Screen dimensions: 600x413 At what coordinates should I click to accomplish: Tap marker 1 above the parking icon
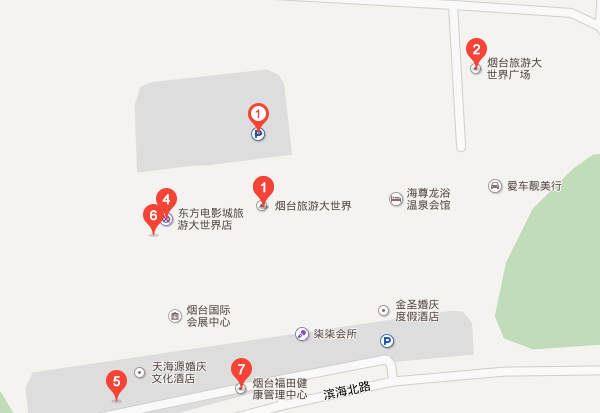coord(258,115)
